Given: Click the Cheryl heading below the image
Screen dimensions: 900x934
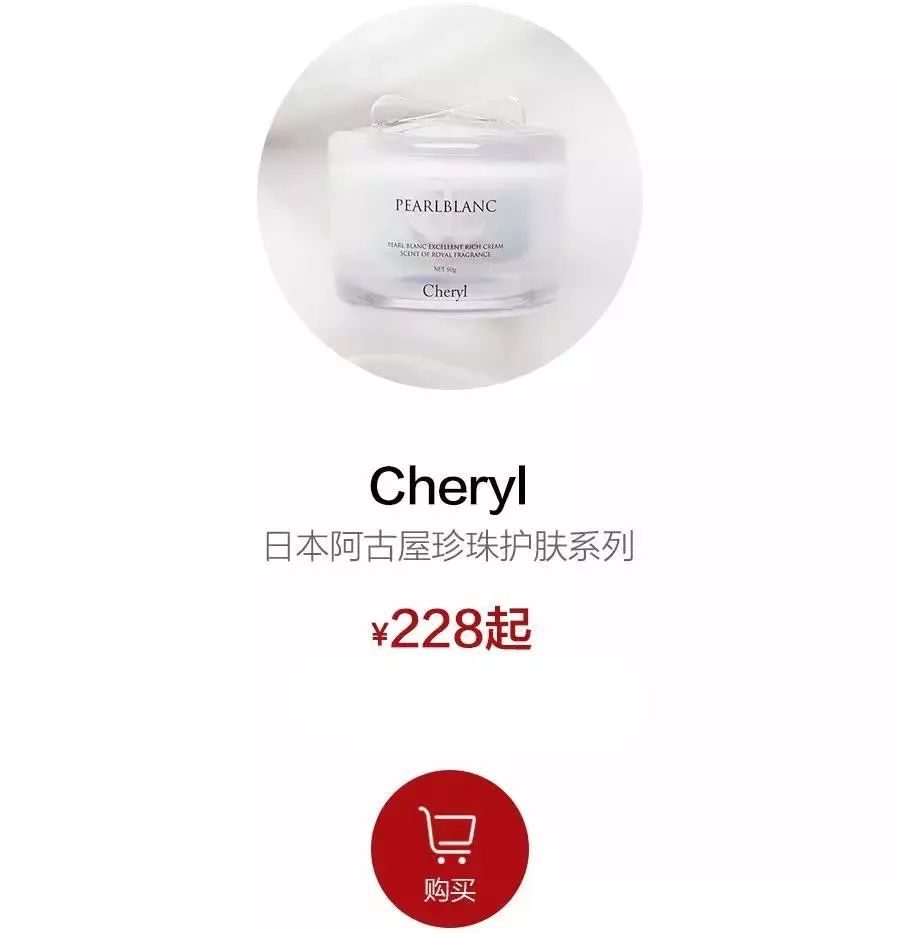Looking at the screenshot, I should 449,487.
